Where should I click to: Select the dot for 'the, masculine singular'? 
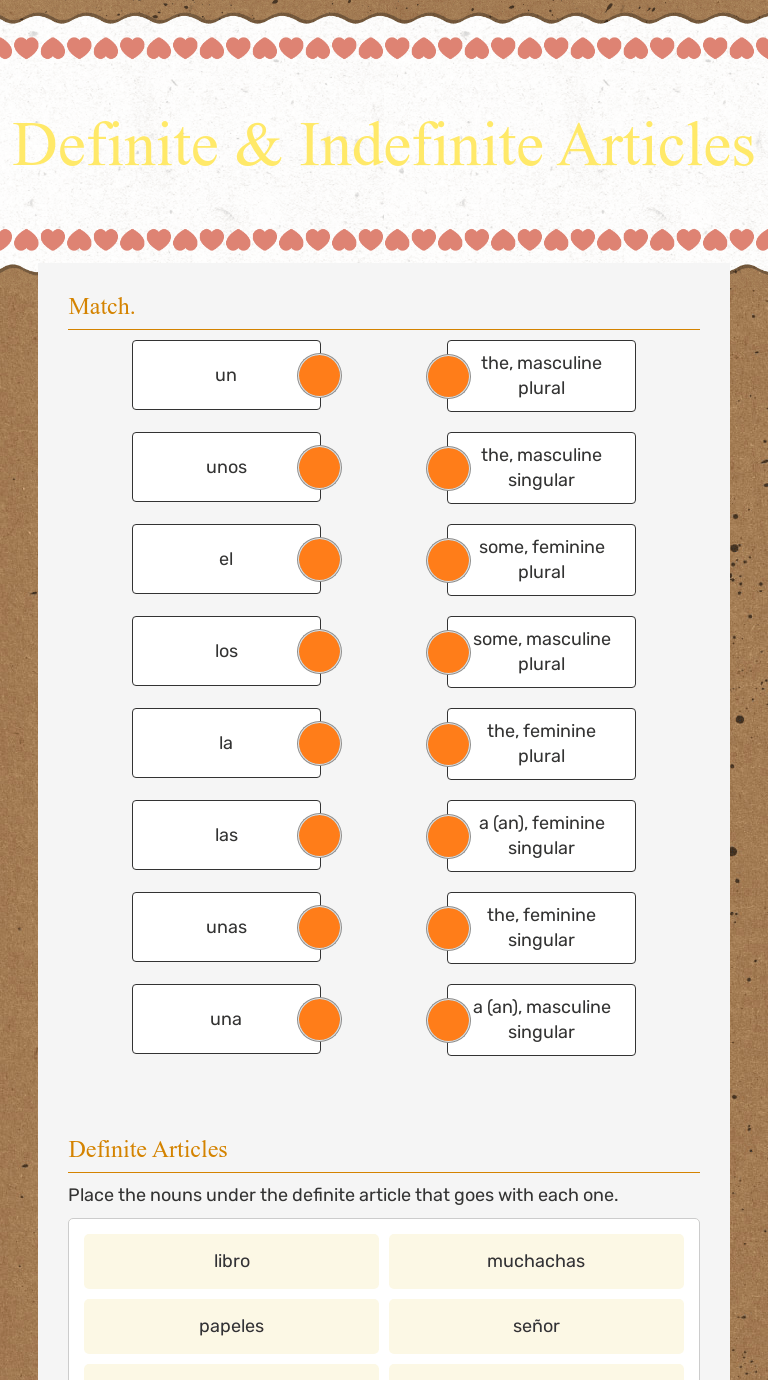point(448,468)
